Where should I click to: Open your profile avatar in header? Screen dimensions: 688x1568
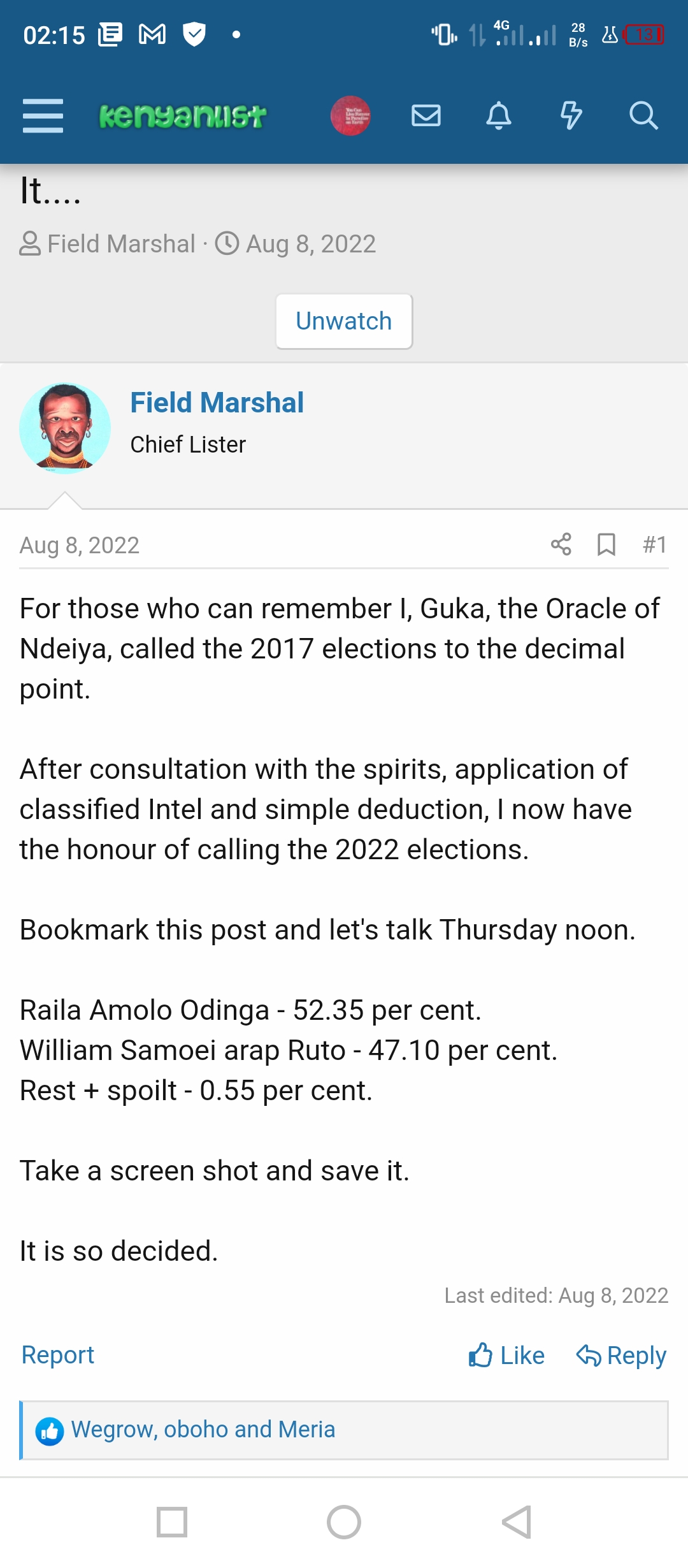click(350, 116)
